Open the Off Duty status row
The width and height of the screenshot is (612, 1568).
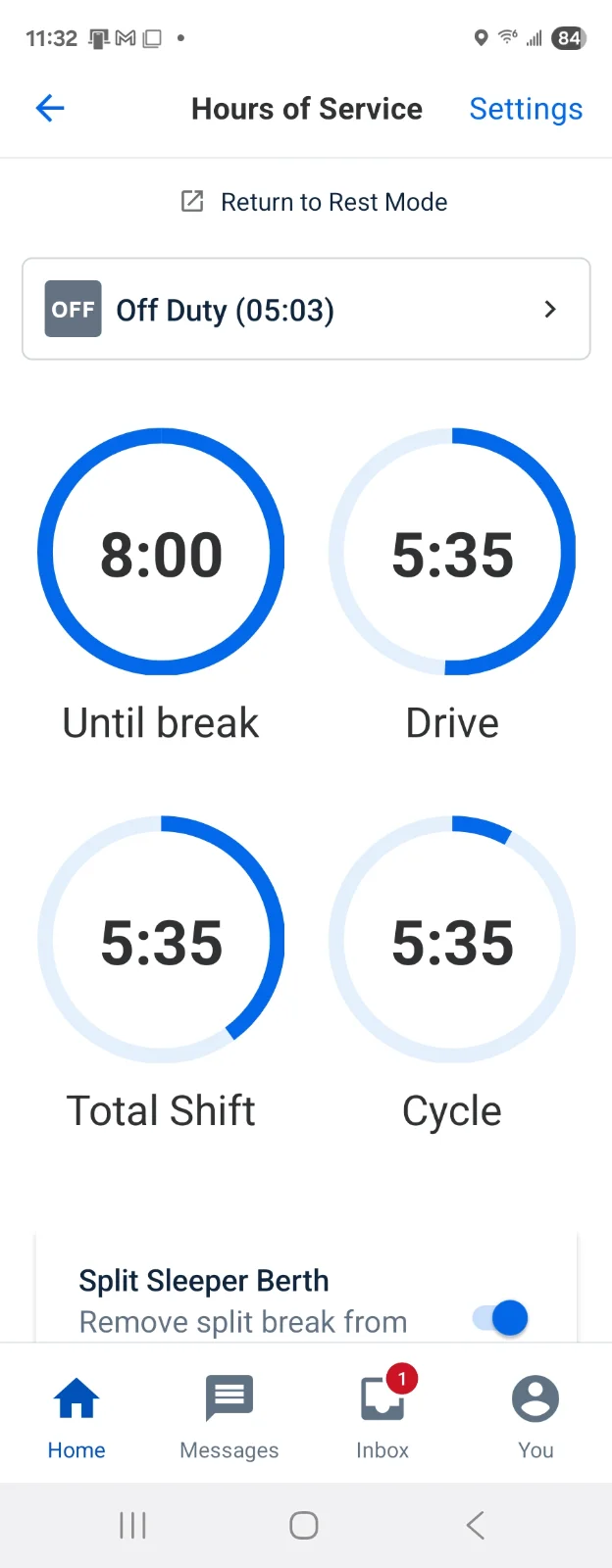[306, 310]
